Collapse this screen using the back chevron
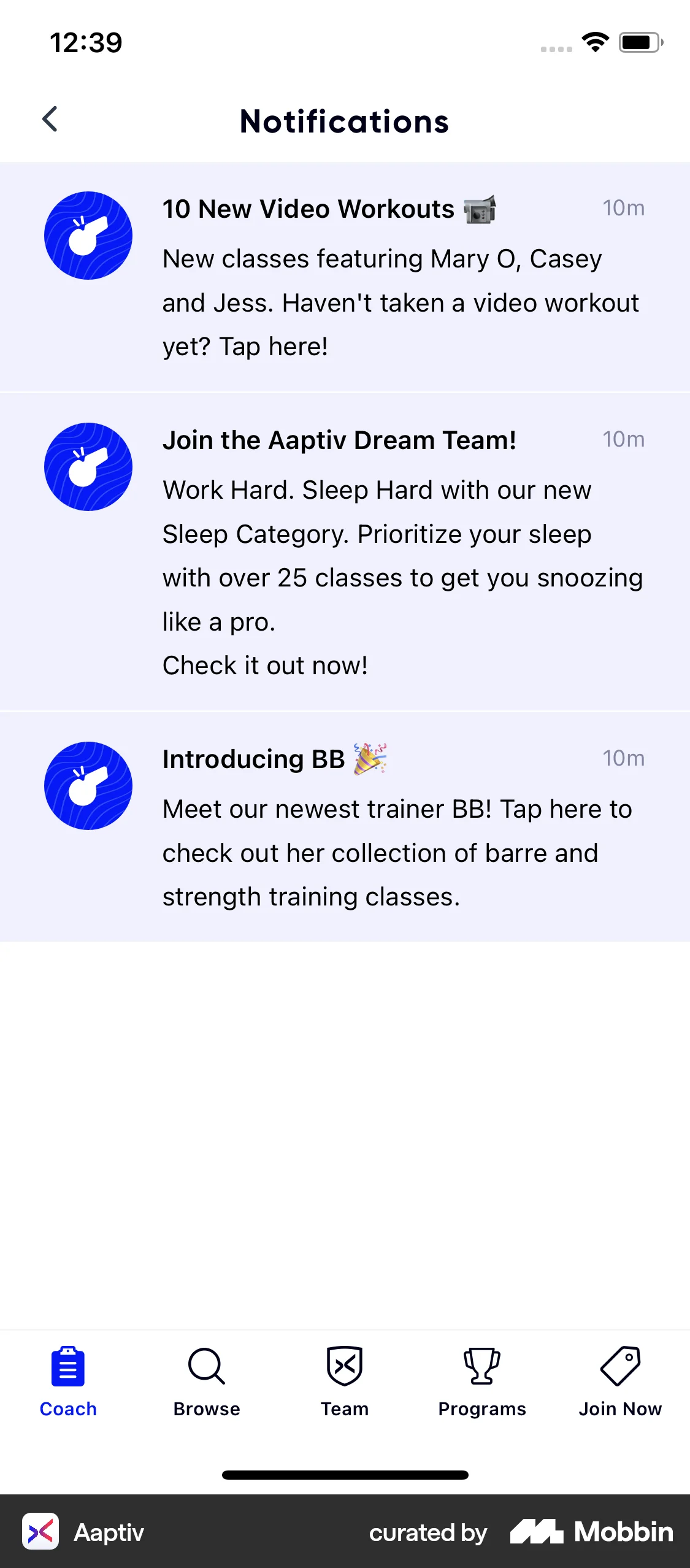Screen dimensions: 690x1568 [50, 120]
